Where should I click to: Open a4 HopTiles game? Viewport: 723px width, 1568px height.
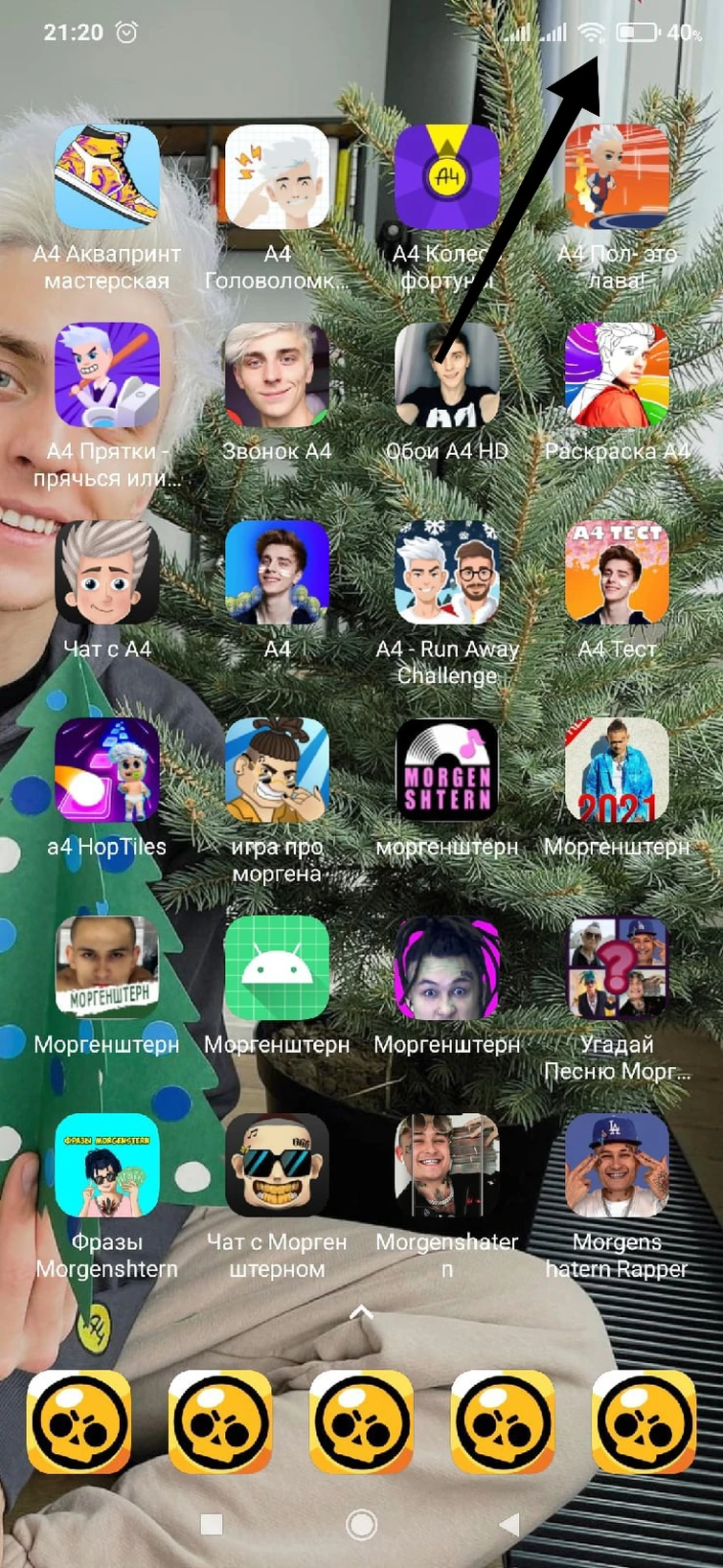[106, 770]
